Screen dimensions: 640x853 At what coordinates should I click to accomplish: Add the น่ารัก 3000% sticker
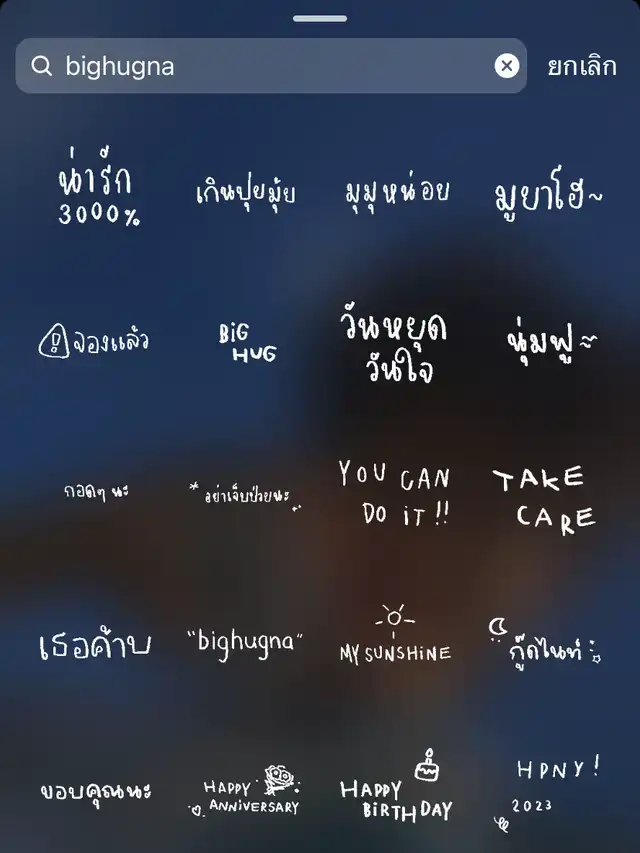pos(98,186)
